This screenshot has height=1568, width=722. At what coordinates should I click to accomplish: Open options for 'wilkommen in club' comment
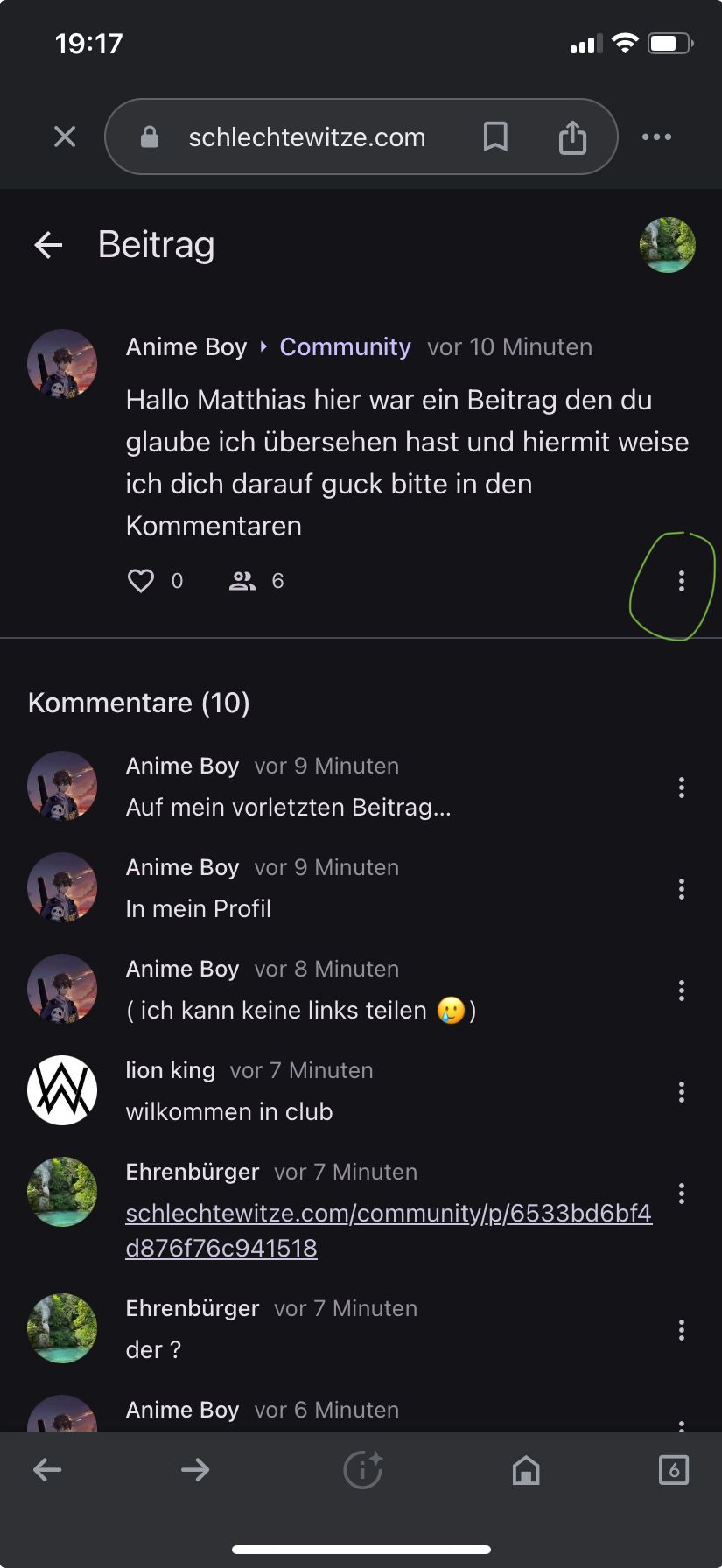coord(681,1092)
